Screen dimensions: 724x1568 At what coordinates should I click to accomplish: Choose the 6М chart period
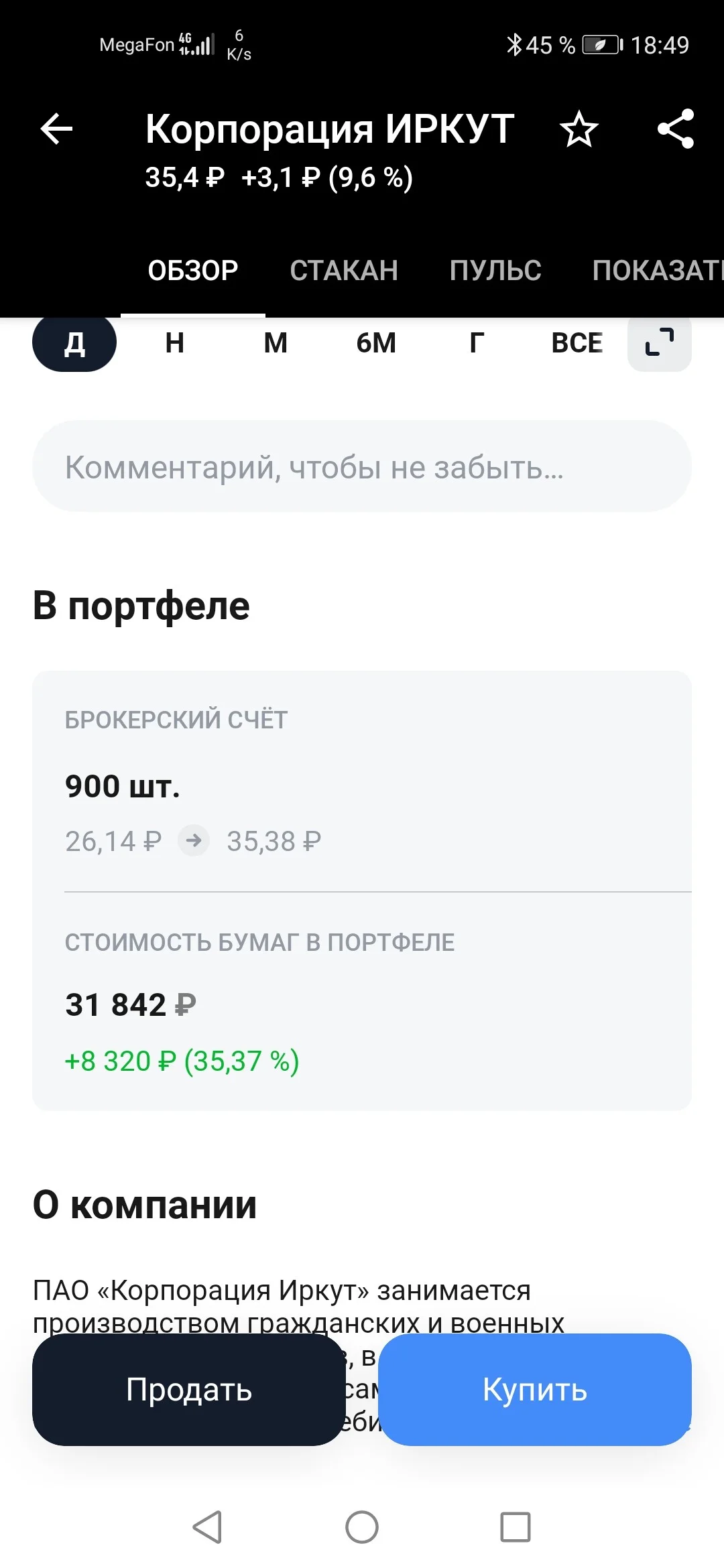point(376,342)
